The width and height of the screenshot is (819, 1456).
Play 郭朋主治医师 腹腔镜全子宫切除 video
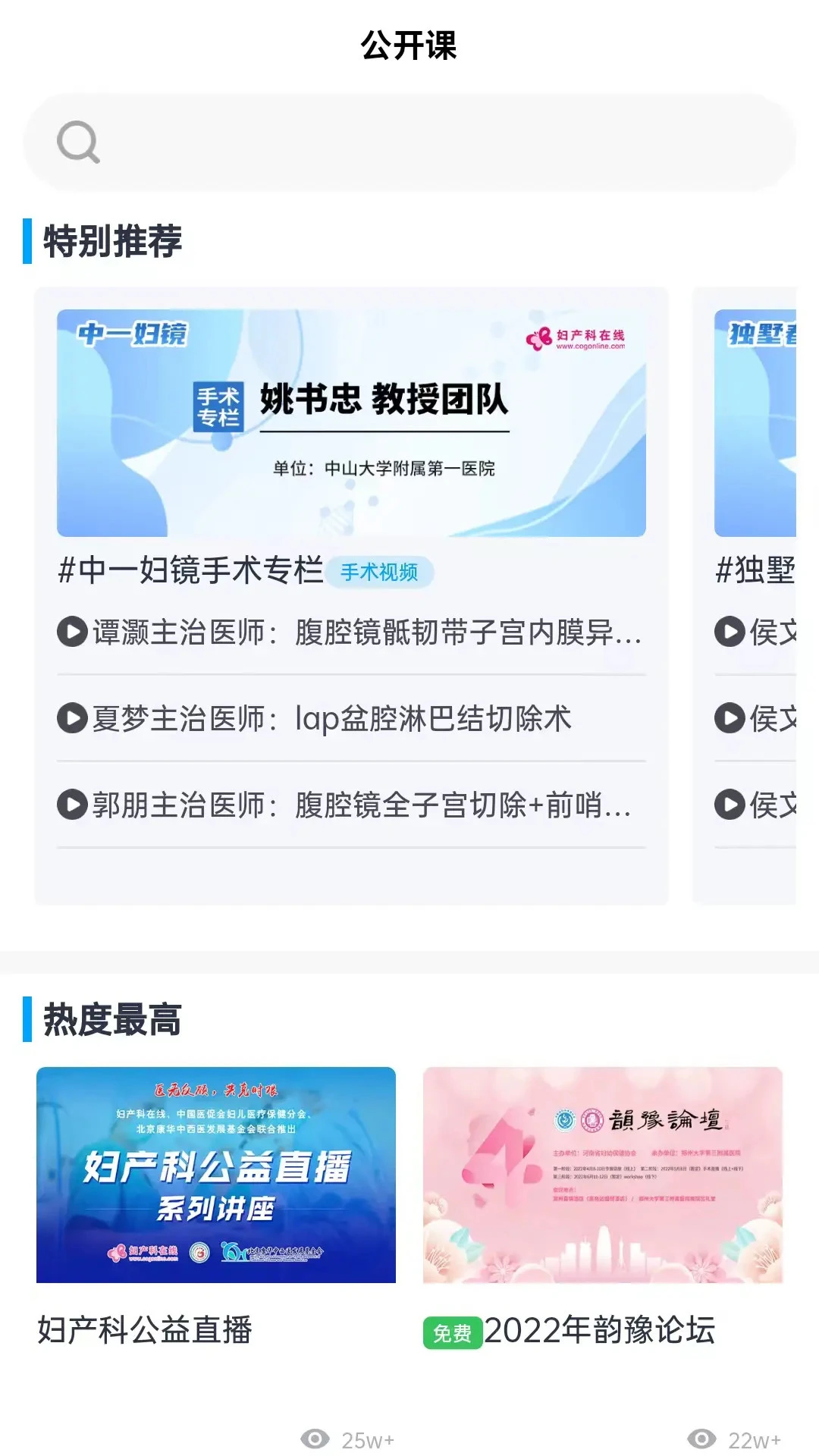click(x=351, y=805)
